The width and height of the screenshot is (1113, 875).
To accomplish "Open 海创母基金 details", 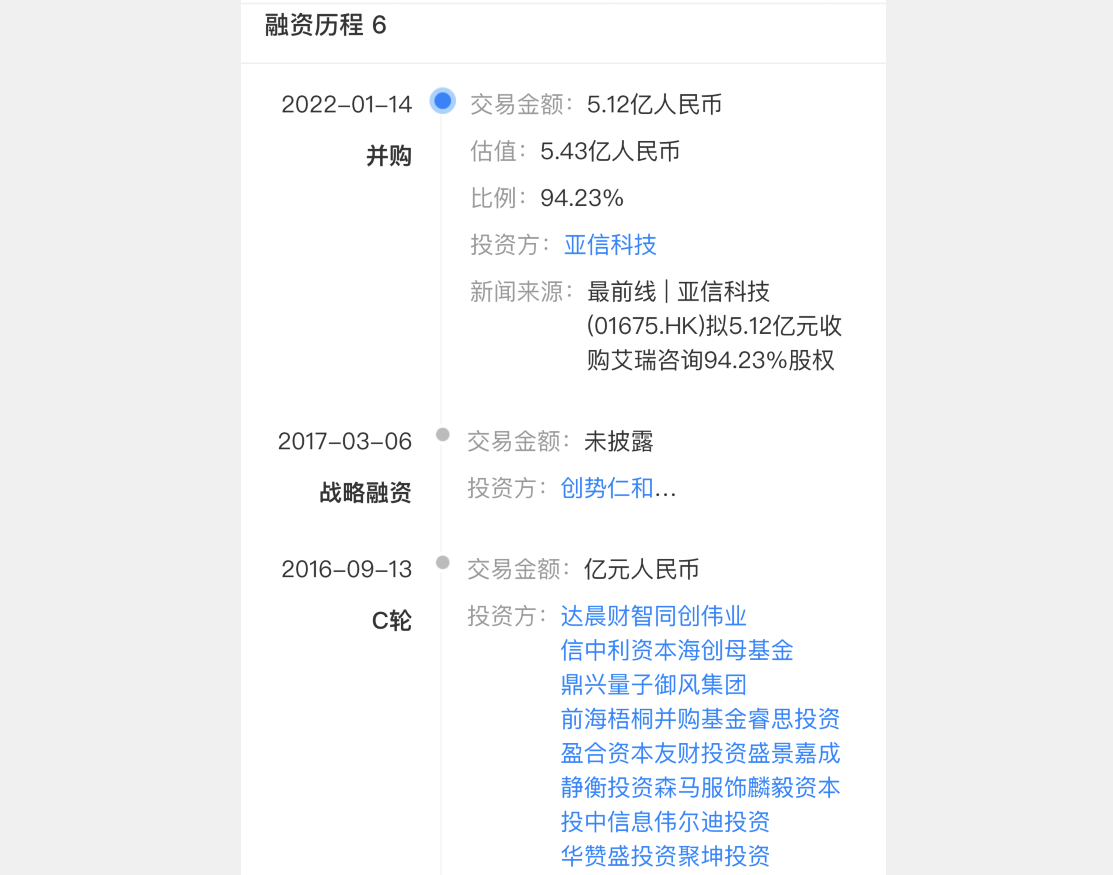I will click(x=736, y=651).
